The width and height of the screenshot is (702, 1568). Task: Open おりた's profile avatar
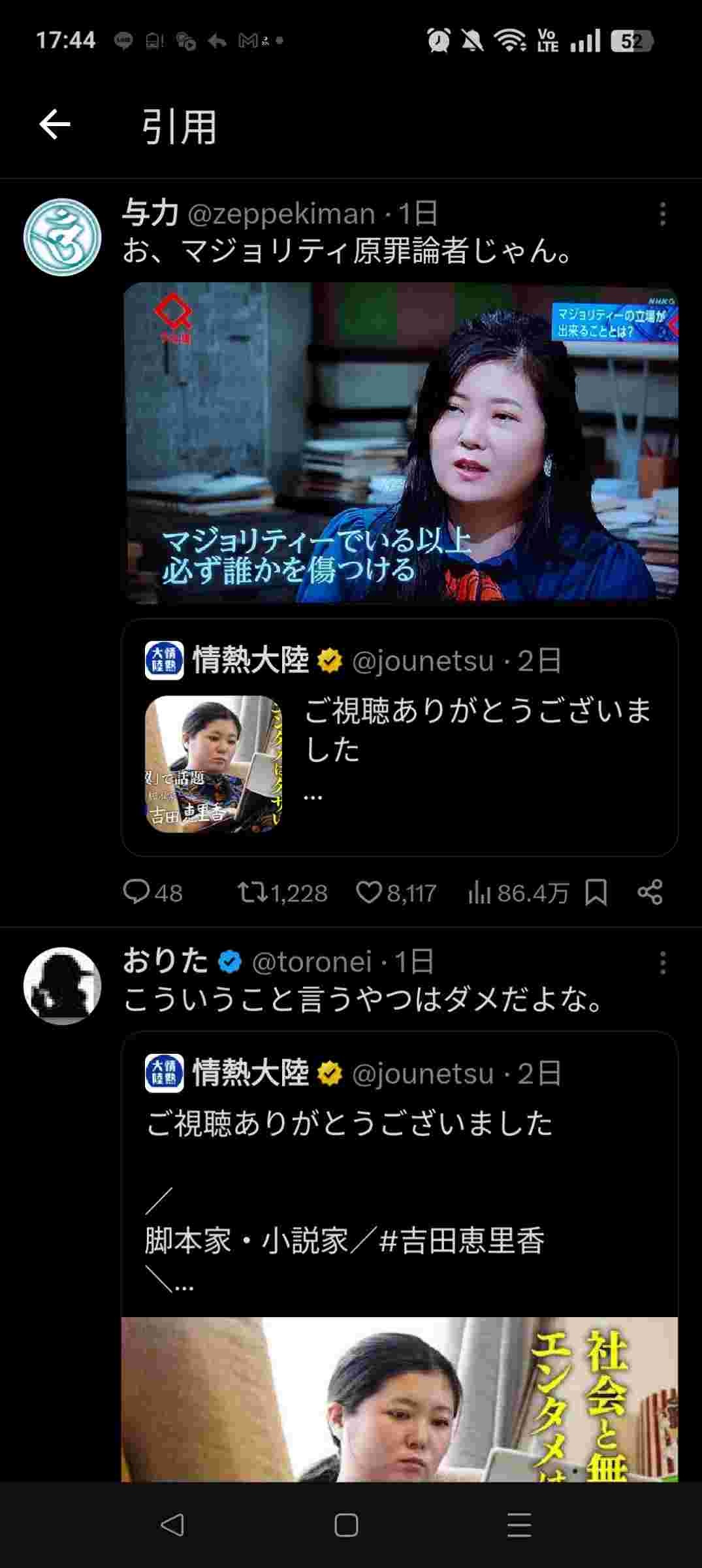62,986
